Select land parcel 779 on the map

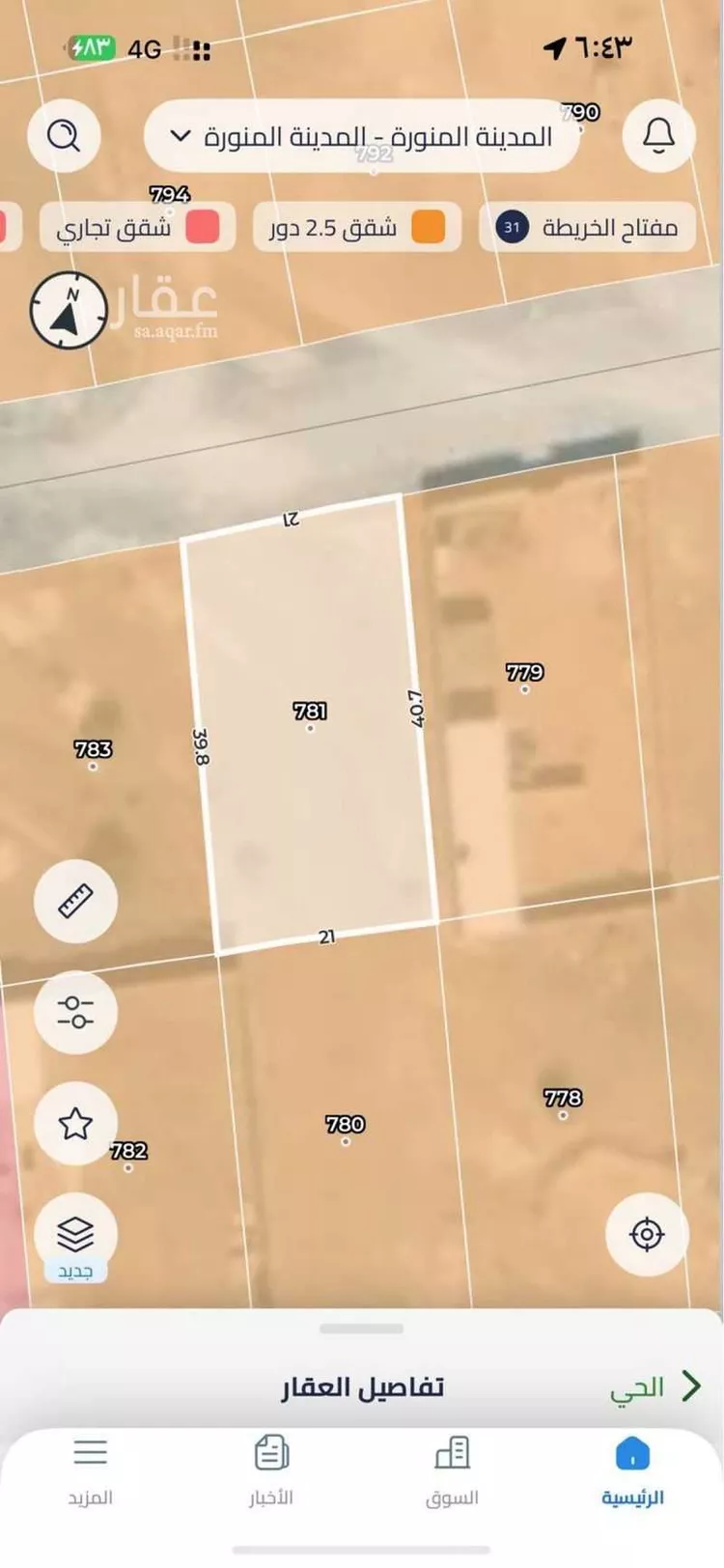(x=525, y=676)
